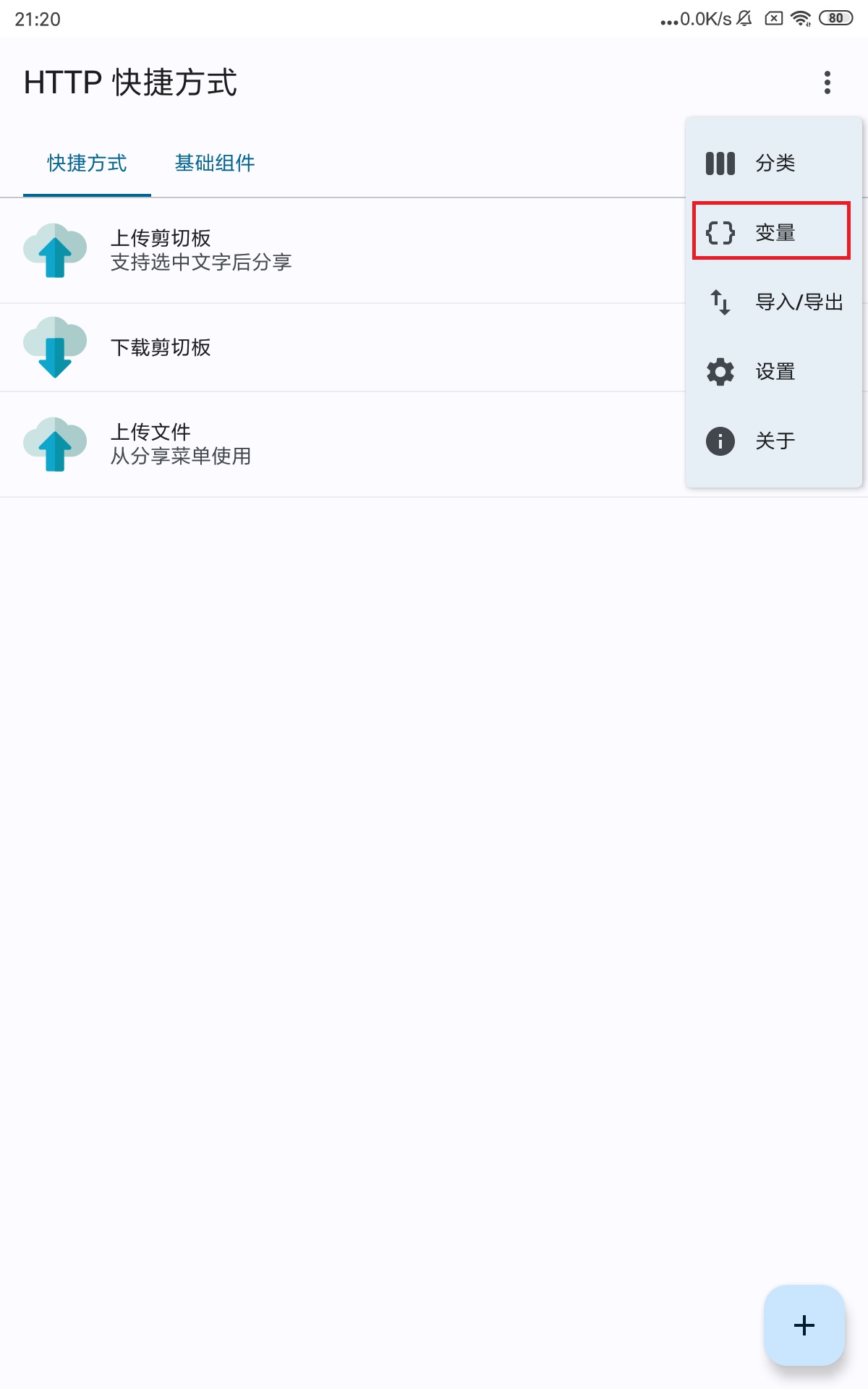Viewport: 868px width, 1389px height.
Task: Open 导入/导出 menu option
Action: pos(773,302)
